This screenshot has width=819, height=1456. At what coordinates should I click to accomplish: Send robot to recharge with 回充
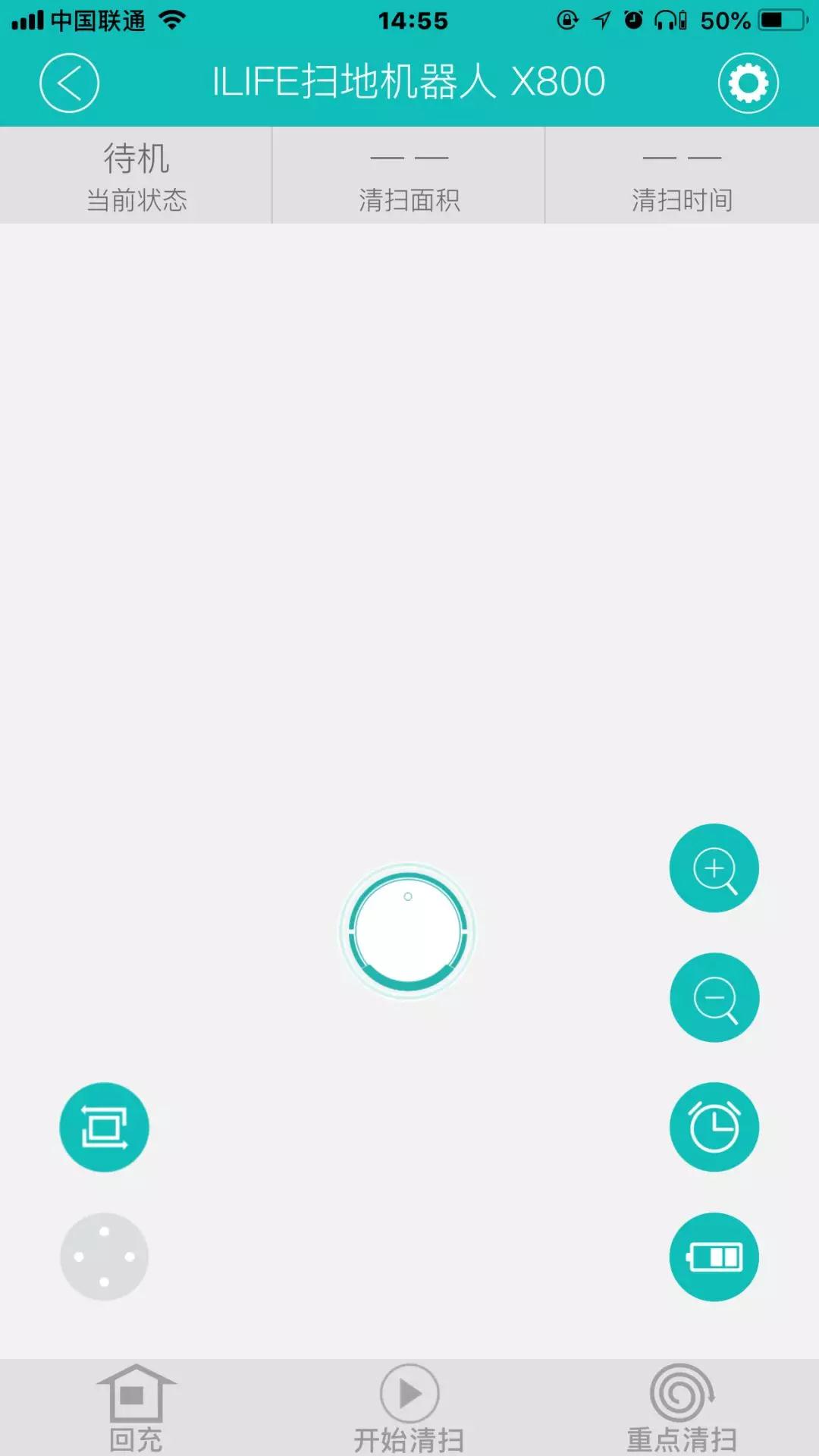pos(136,1408)
